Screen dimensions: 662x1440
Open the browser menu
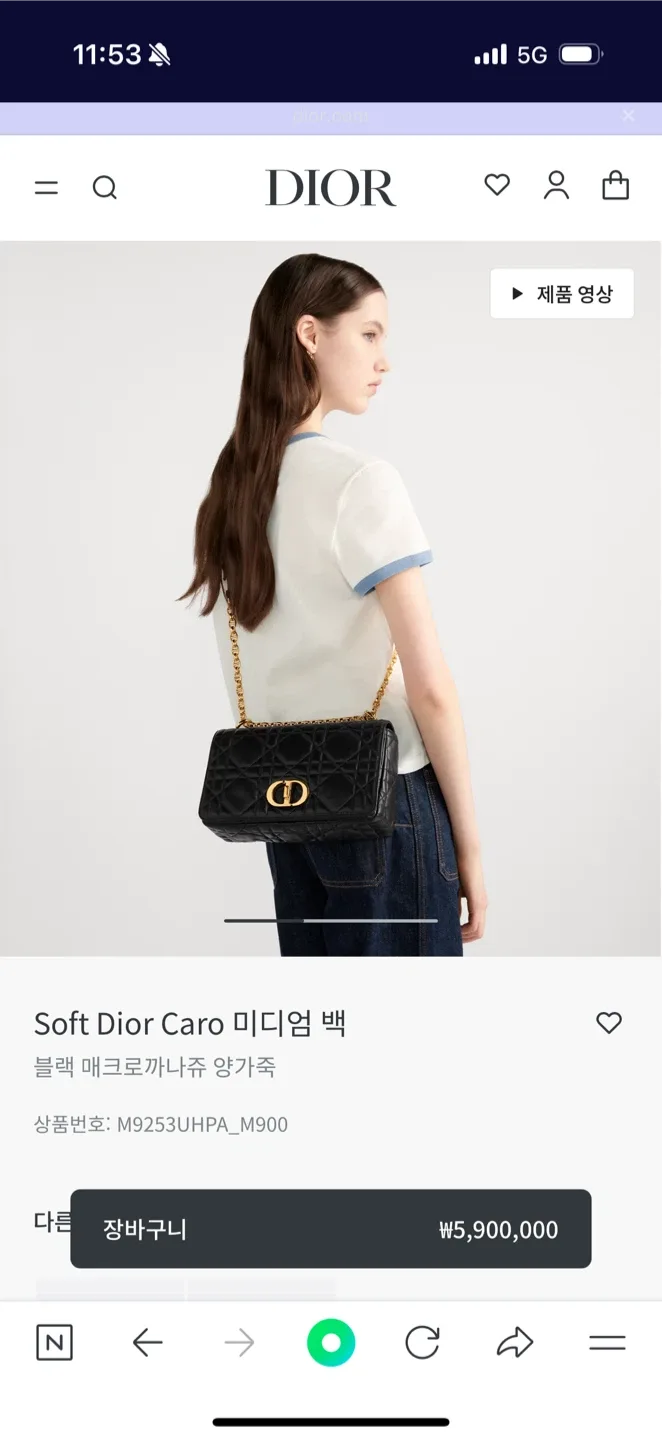point(607,1343)
